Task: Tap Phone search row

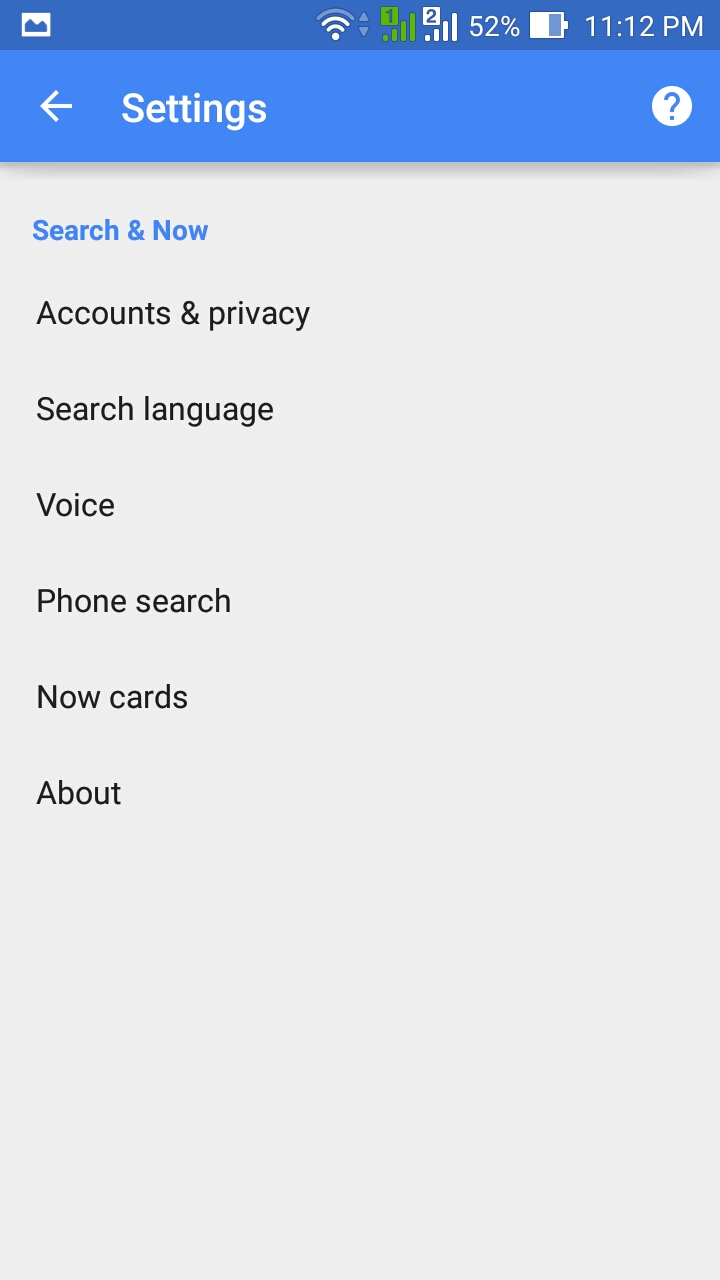Action: point(134,602)
